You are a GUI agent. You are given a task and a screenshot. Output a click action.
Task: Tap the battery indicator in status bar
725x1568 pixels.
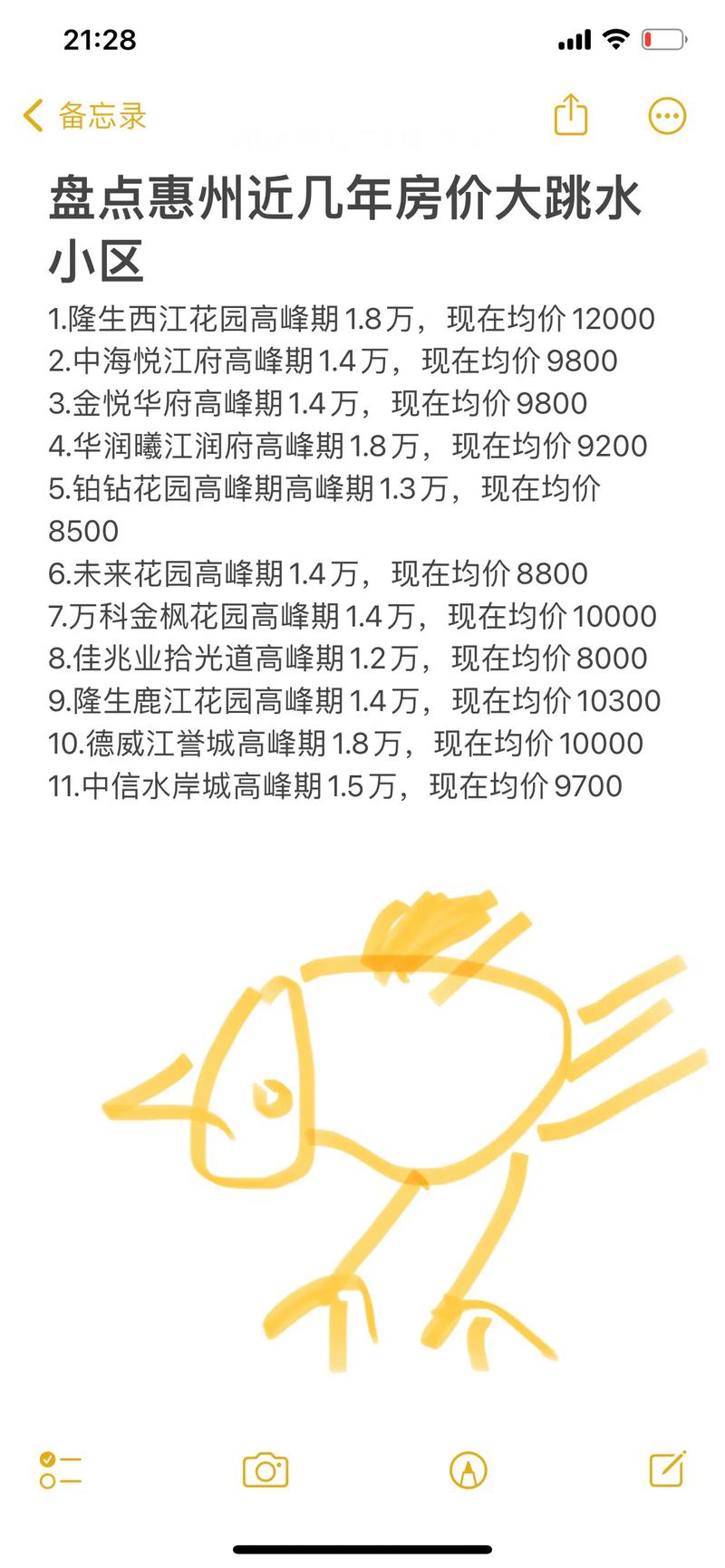coord(663,39)
